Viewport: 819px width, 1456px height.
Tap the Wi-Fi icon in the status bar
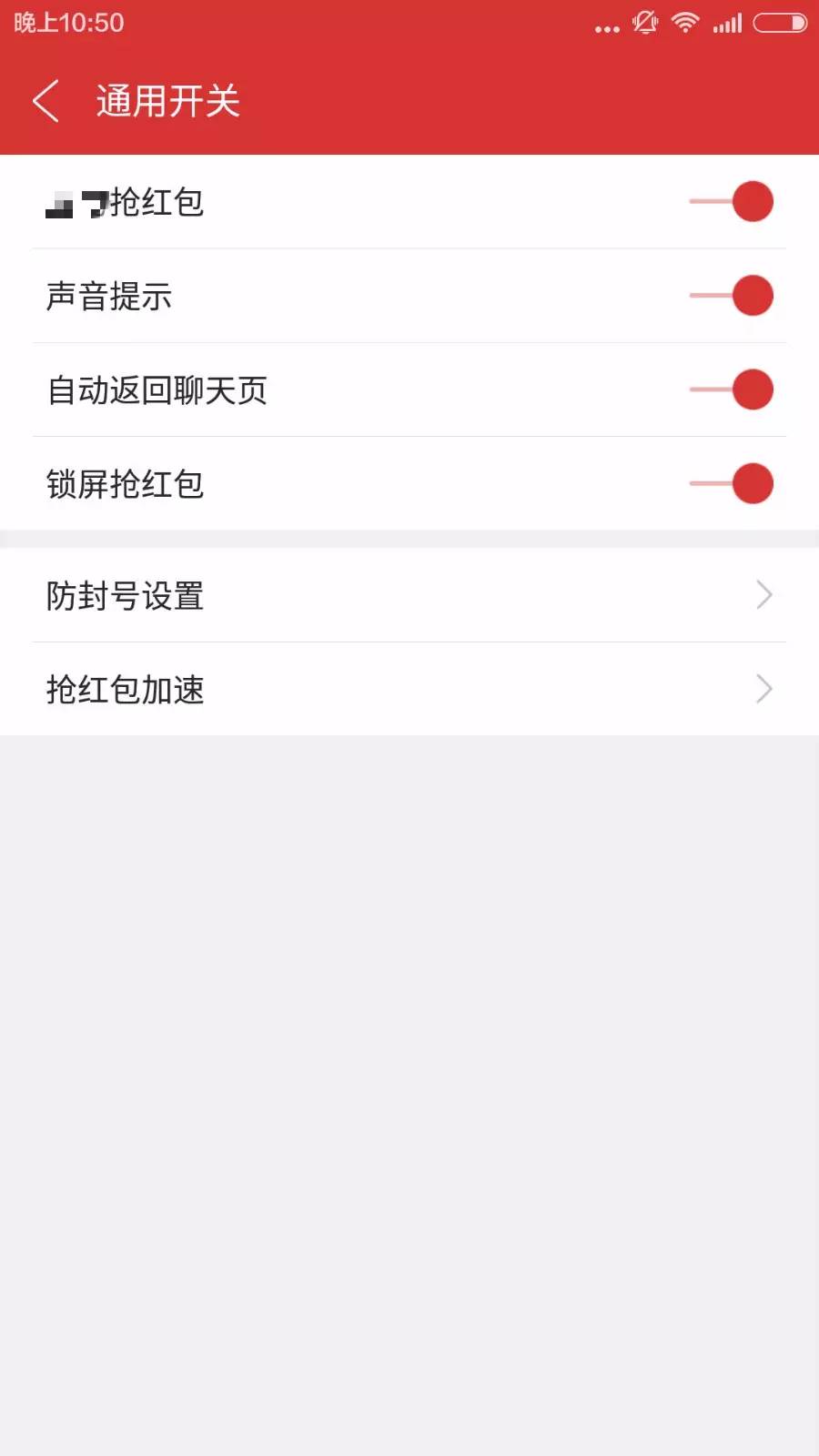click(683, 24)
